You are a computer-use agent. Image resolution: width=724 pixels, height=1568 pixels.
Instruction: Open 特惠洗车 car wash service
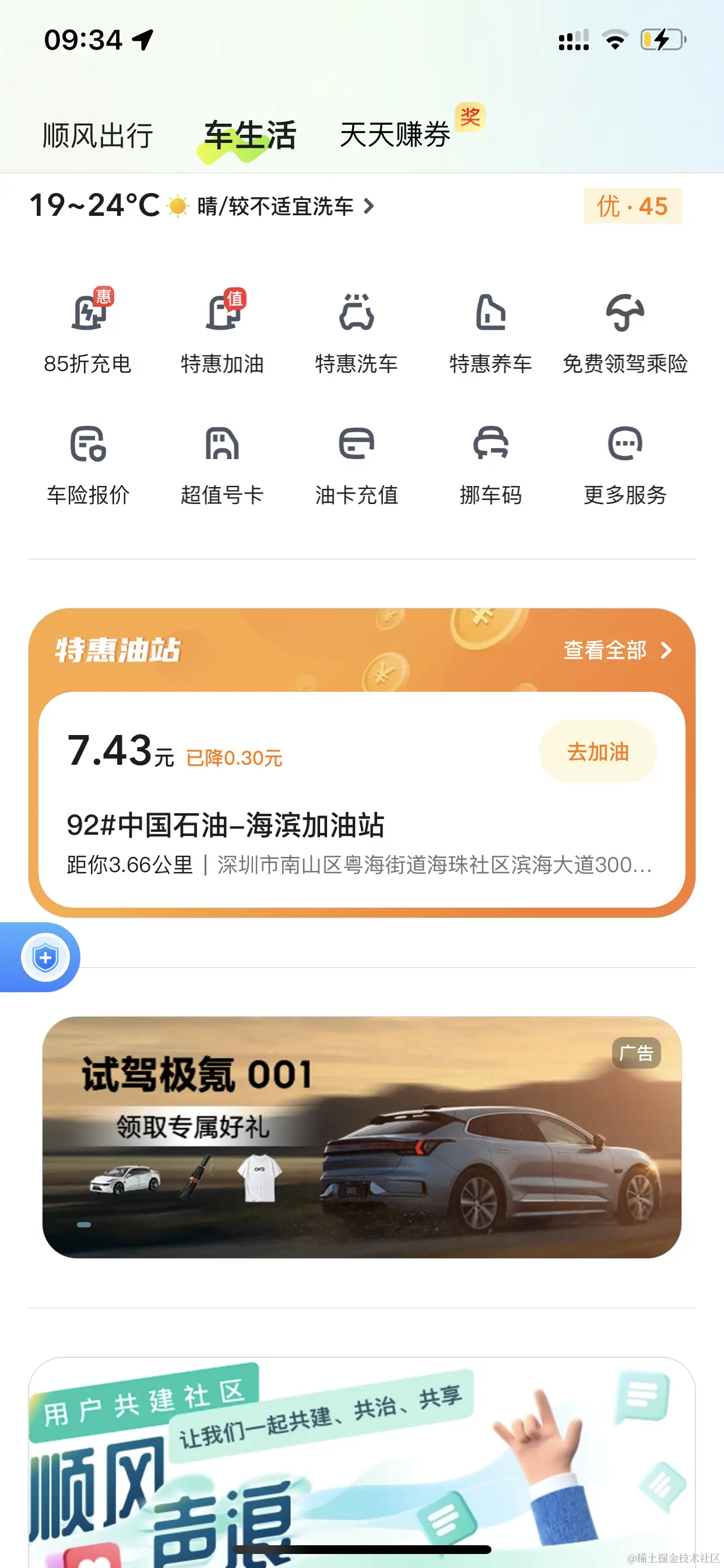(357, 333)
